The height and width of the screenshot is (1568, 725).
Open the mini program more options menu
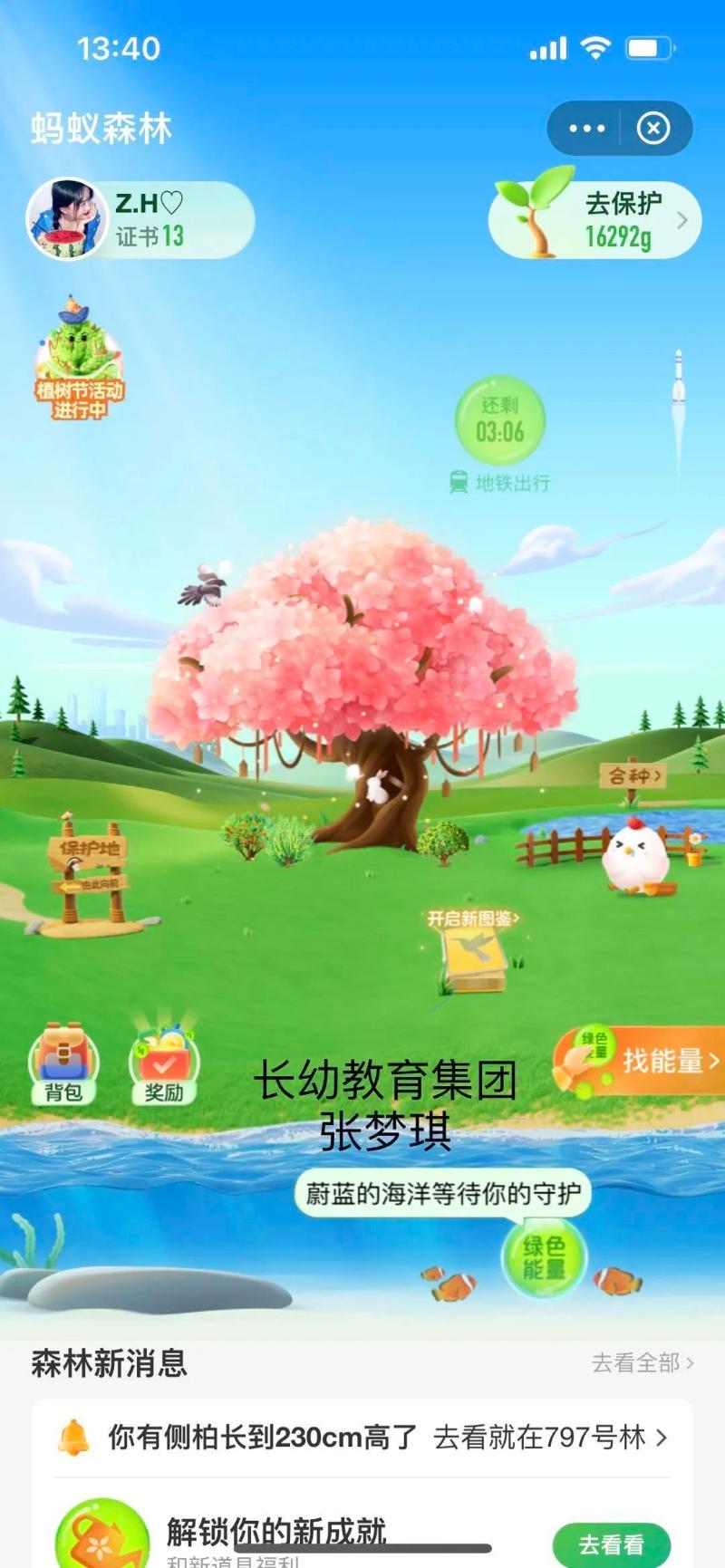(586, 129)
